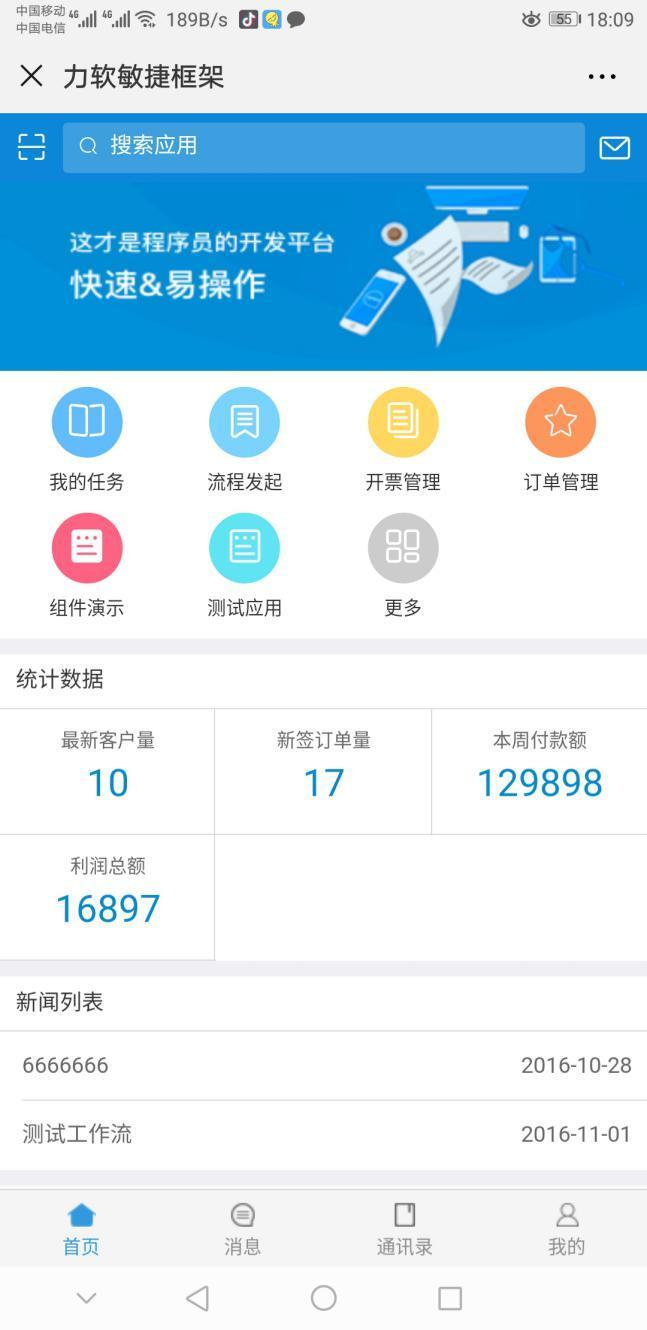
Task: Tap the 搜索应用 search box
Action: [323, 147]
